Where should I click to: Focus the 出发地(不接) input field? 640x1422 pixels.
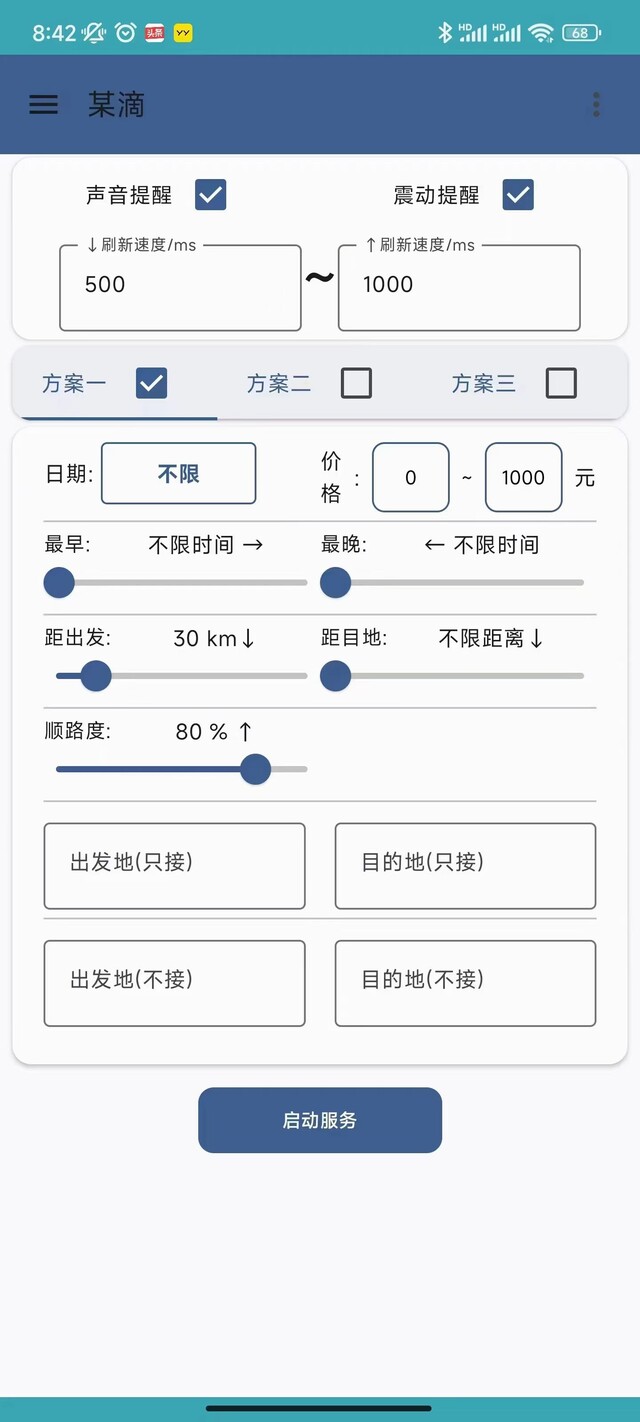[x=174, y=983]
